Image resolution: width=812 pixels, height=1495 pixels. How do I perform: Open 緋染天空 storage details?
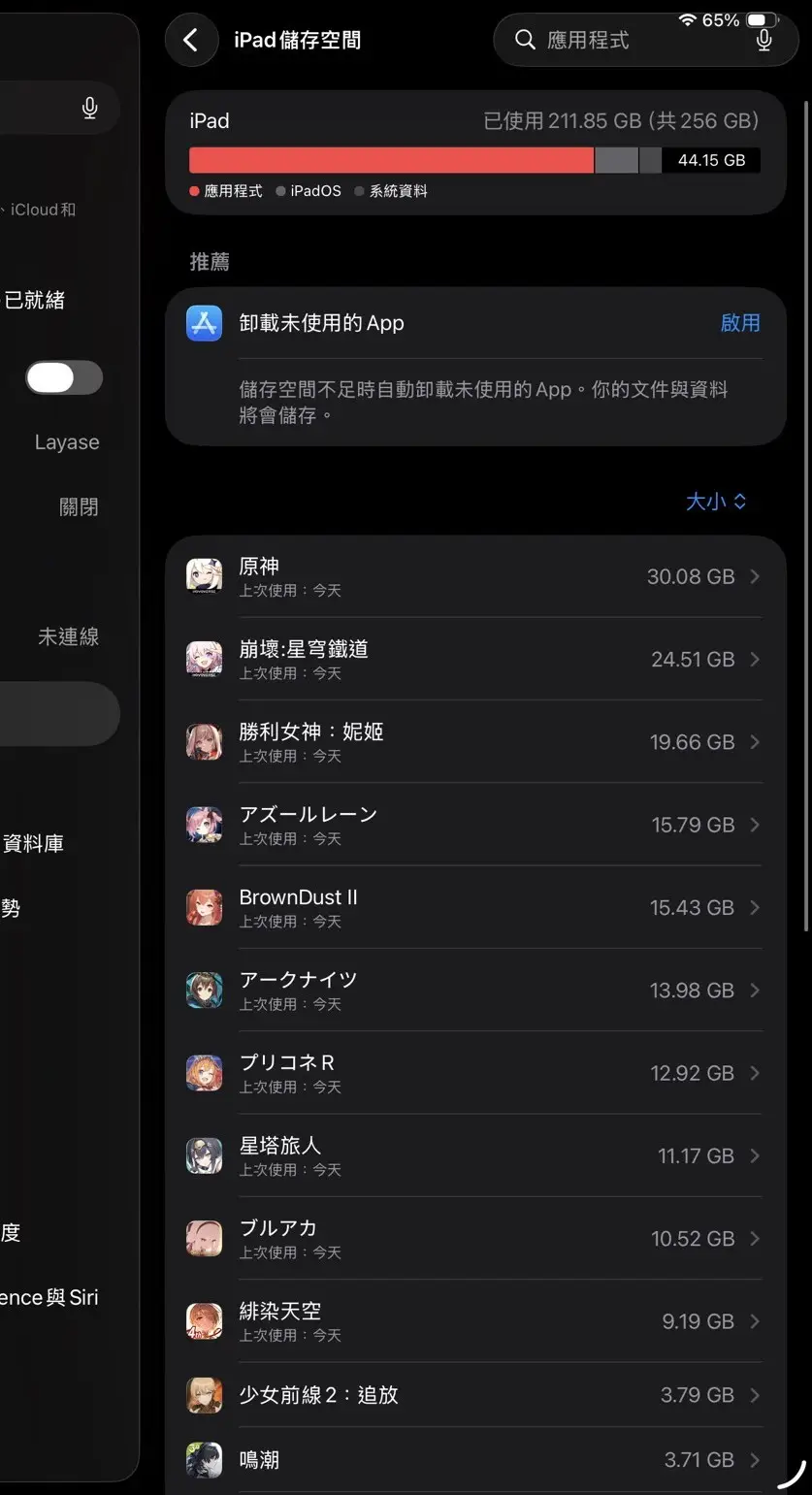(473, 1321)
